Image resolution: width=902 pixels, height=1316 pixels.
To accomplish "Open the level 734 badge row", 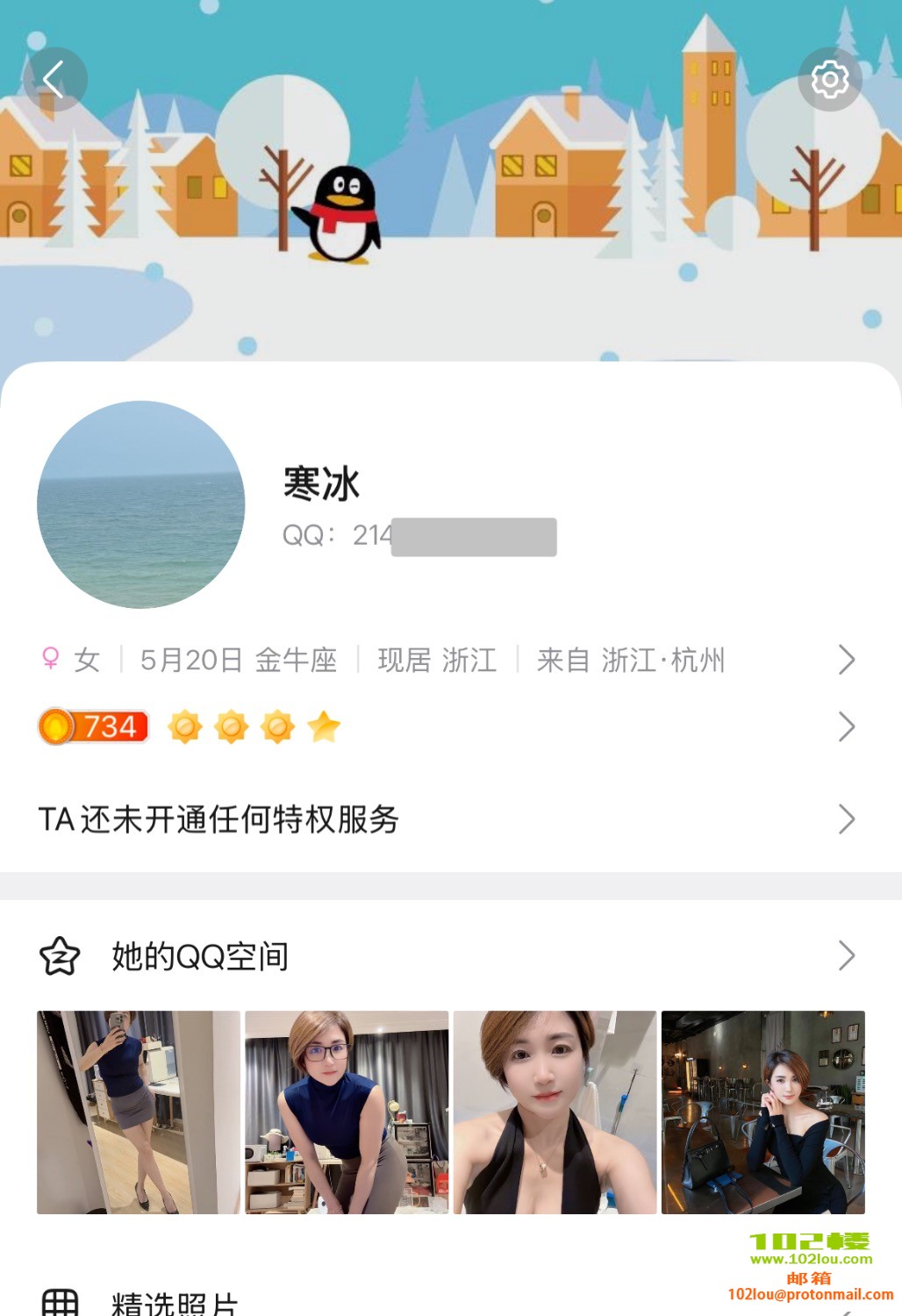I will pyautogui.click(x=447, y=726).
